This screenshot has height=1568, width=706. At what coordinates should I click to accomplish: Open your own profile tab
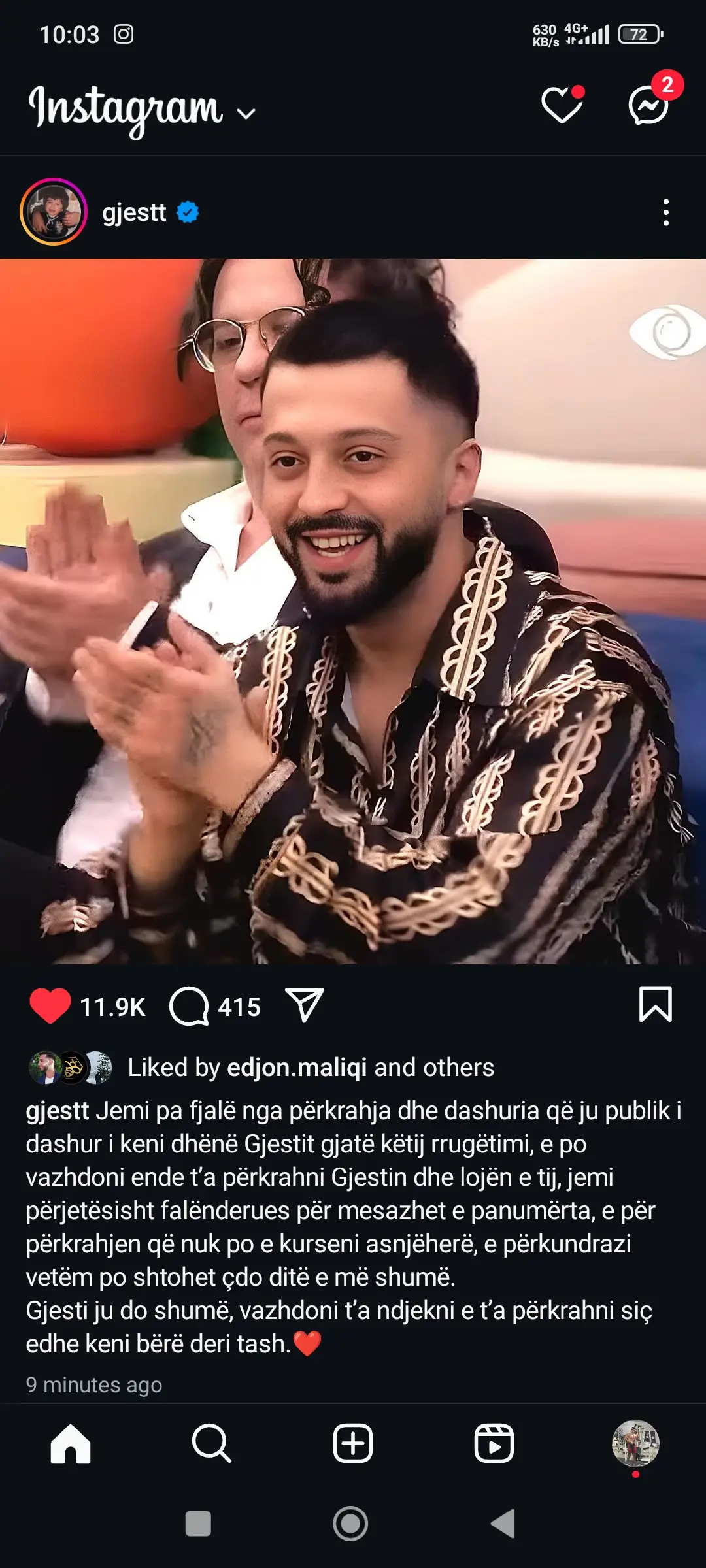click(x=635, y=1443)
